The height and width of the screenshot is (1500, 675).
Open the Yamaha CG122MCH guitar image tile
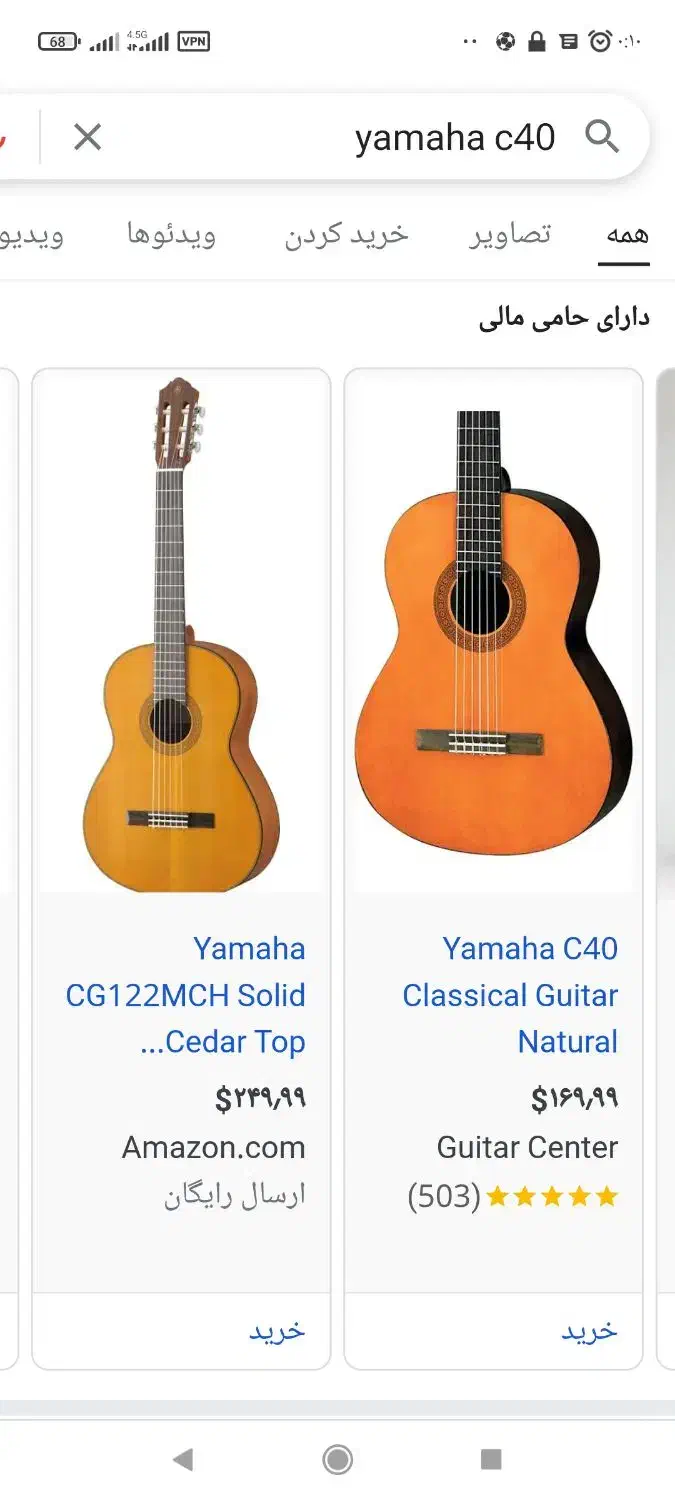click(181, 632)
